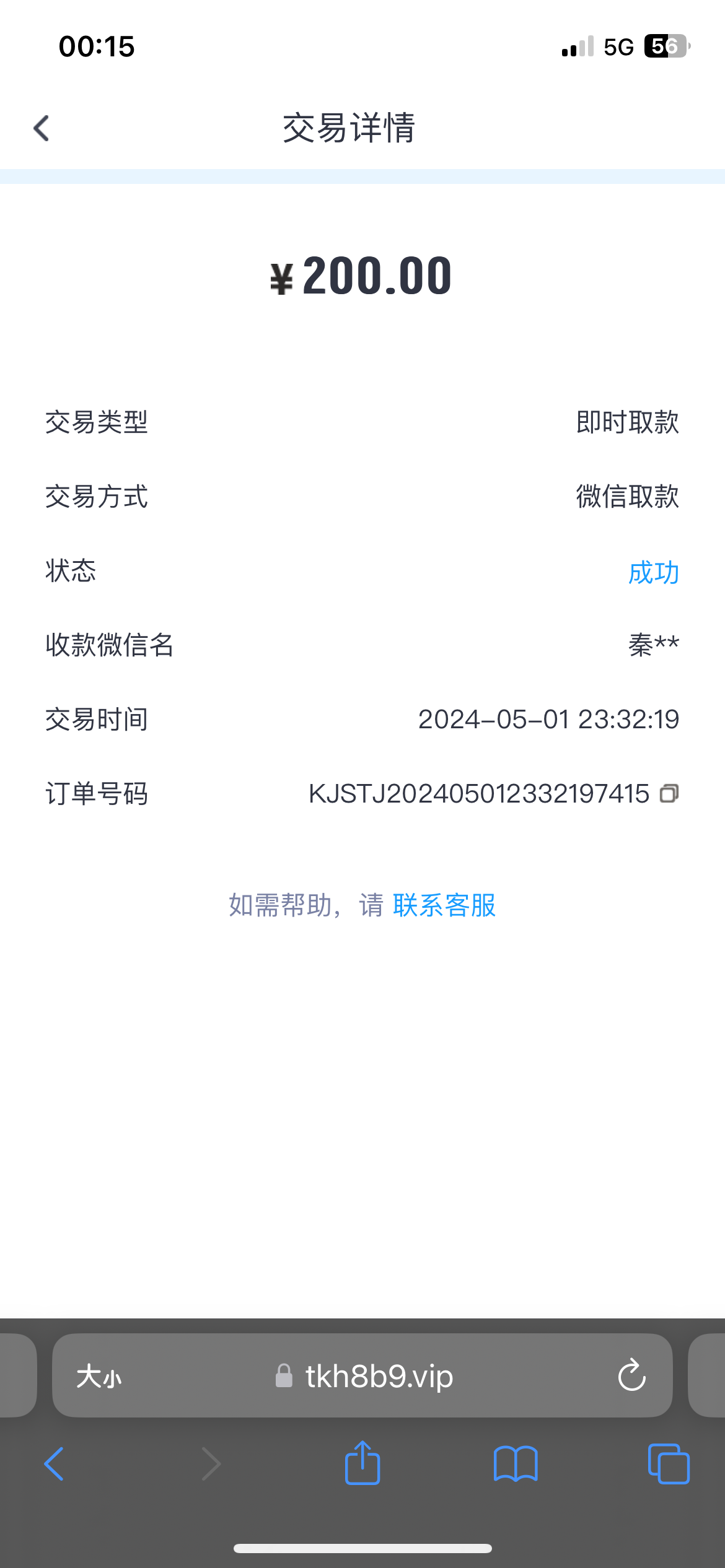This screenshot has height=1568, width=725.
Task: Select the 成功 status text
Action: [x=653, y=572]
